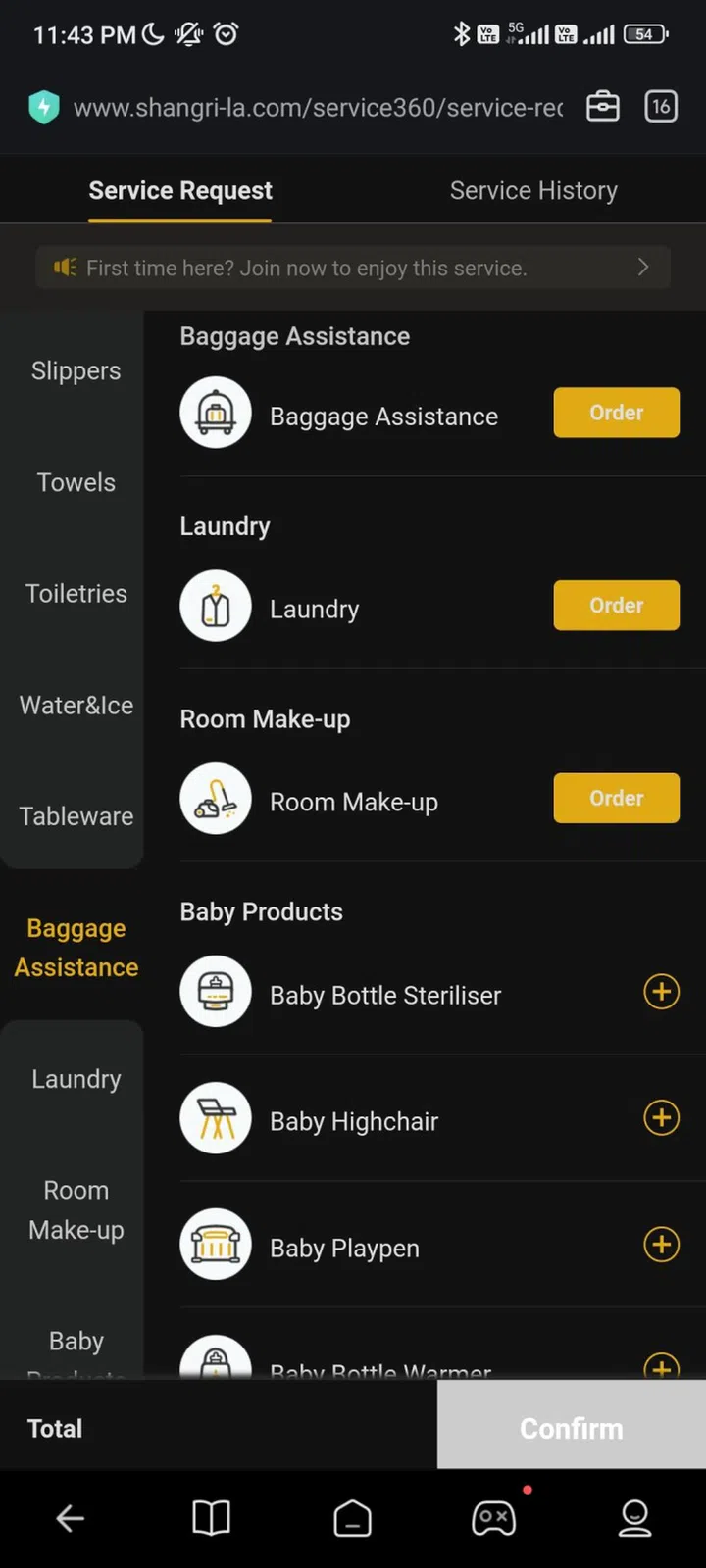
Task: Open the join now banner
Action: click(353, 268)
